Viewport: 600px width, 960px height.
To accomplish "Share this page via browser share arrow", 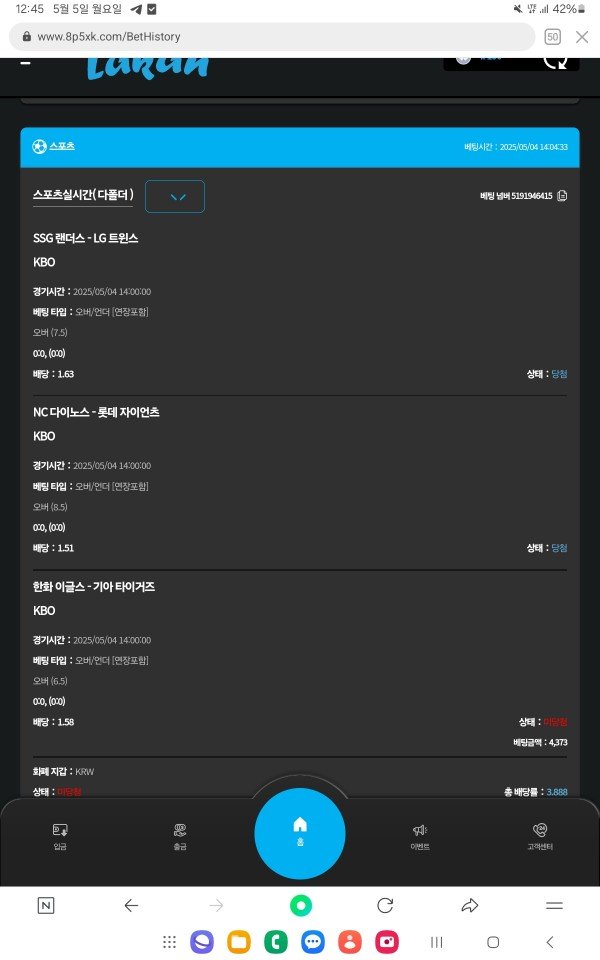I will pyautogui.click(x=470, y=905).
